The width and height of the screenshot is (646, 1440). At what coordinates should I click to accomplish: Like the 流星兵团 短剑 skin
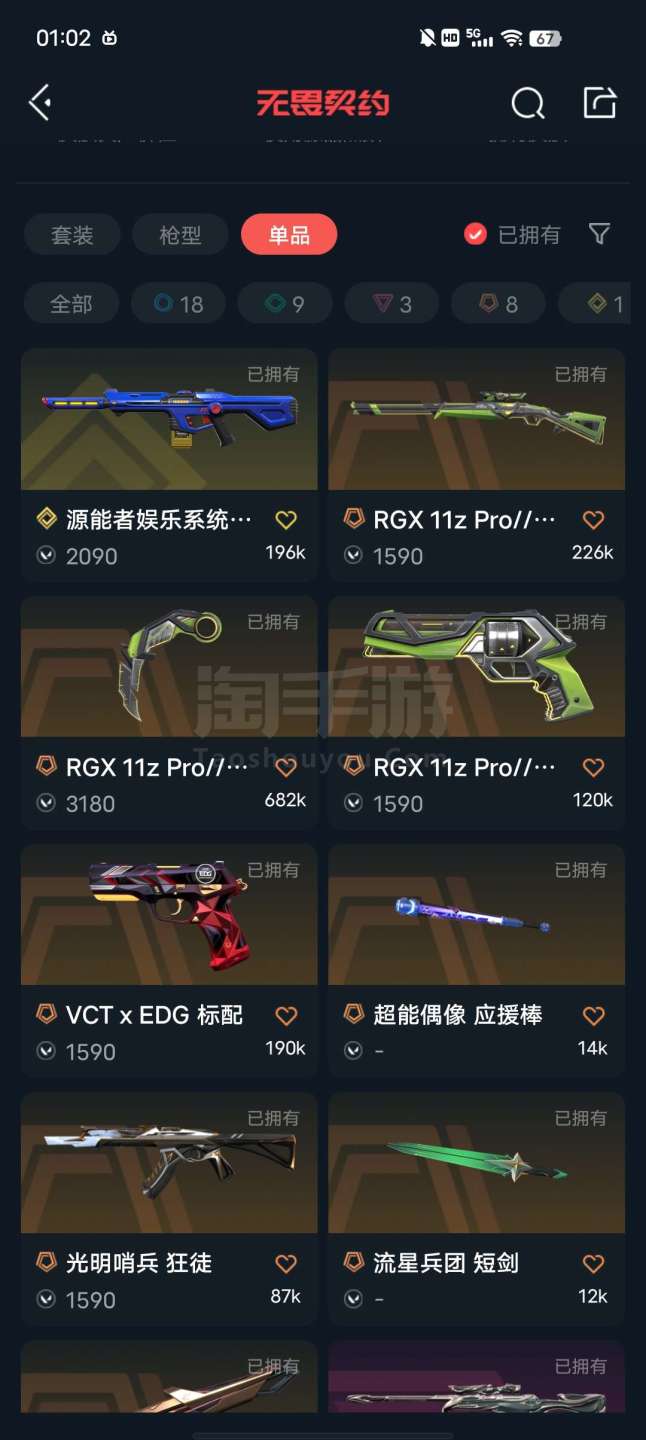coord(593,1264)
